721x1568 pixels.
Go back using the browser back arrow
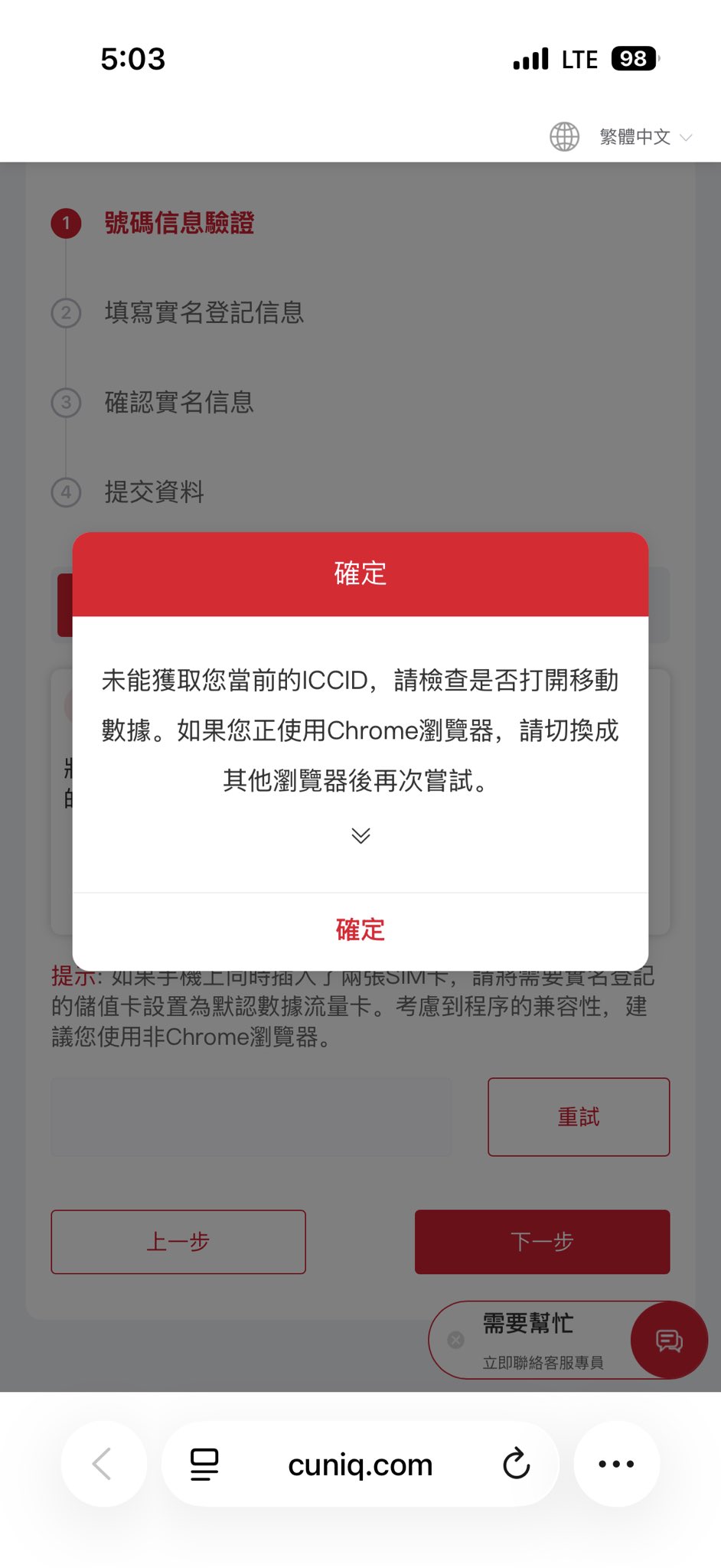(x=104, y=1464)
